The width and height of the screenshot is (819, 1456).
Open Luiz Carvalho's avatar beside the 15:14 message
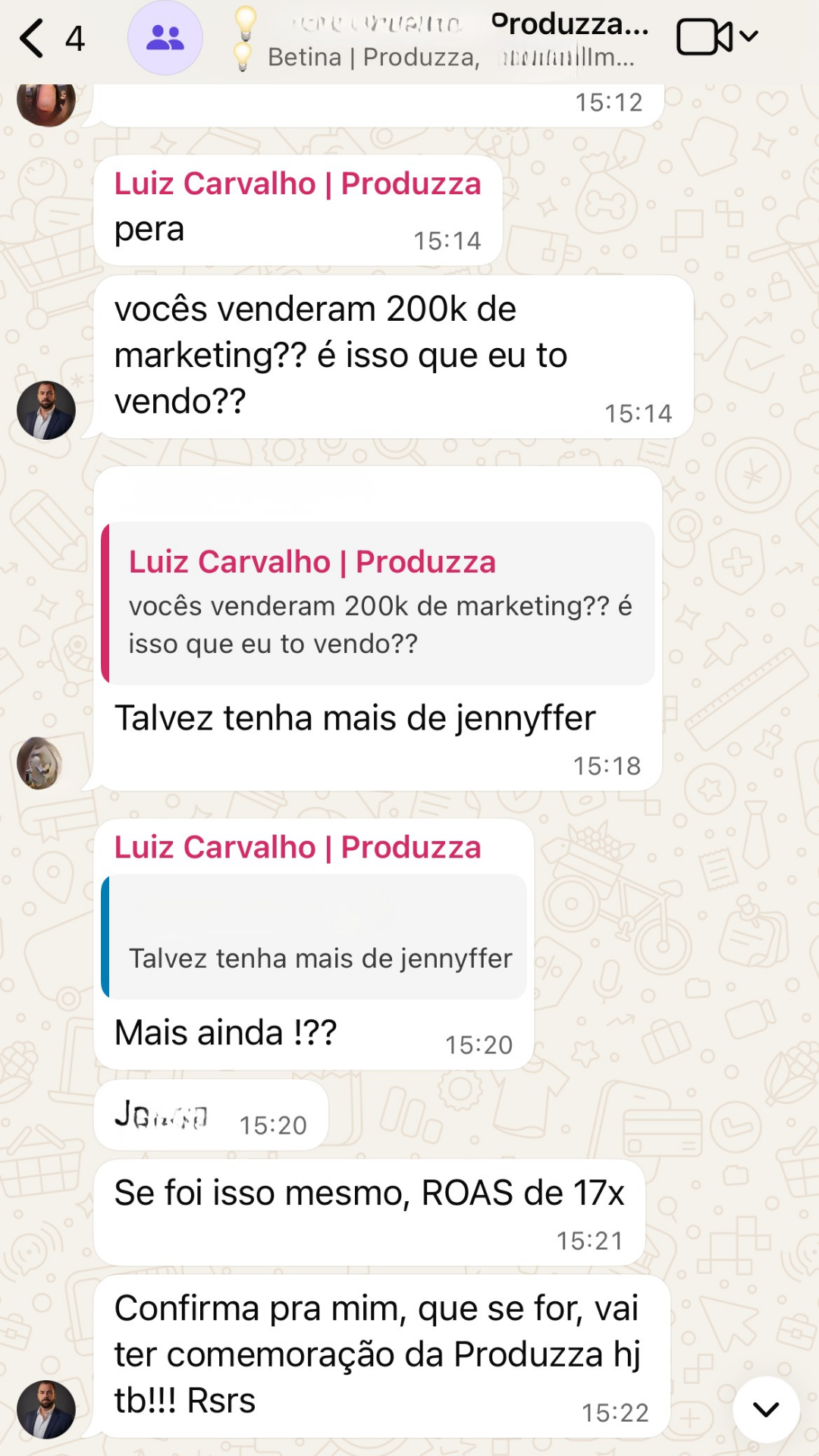(46, 410)
